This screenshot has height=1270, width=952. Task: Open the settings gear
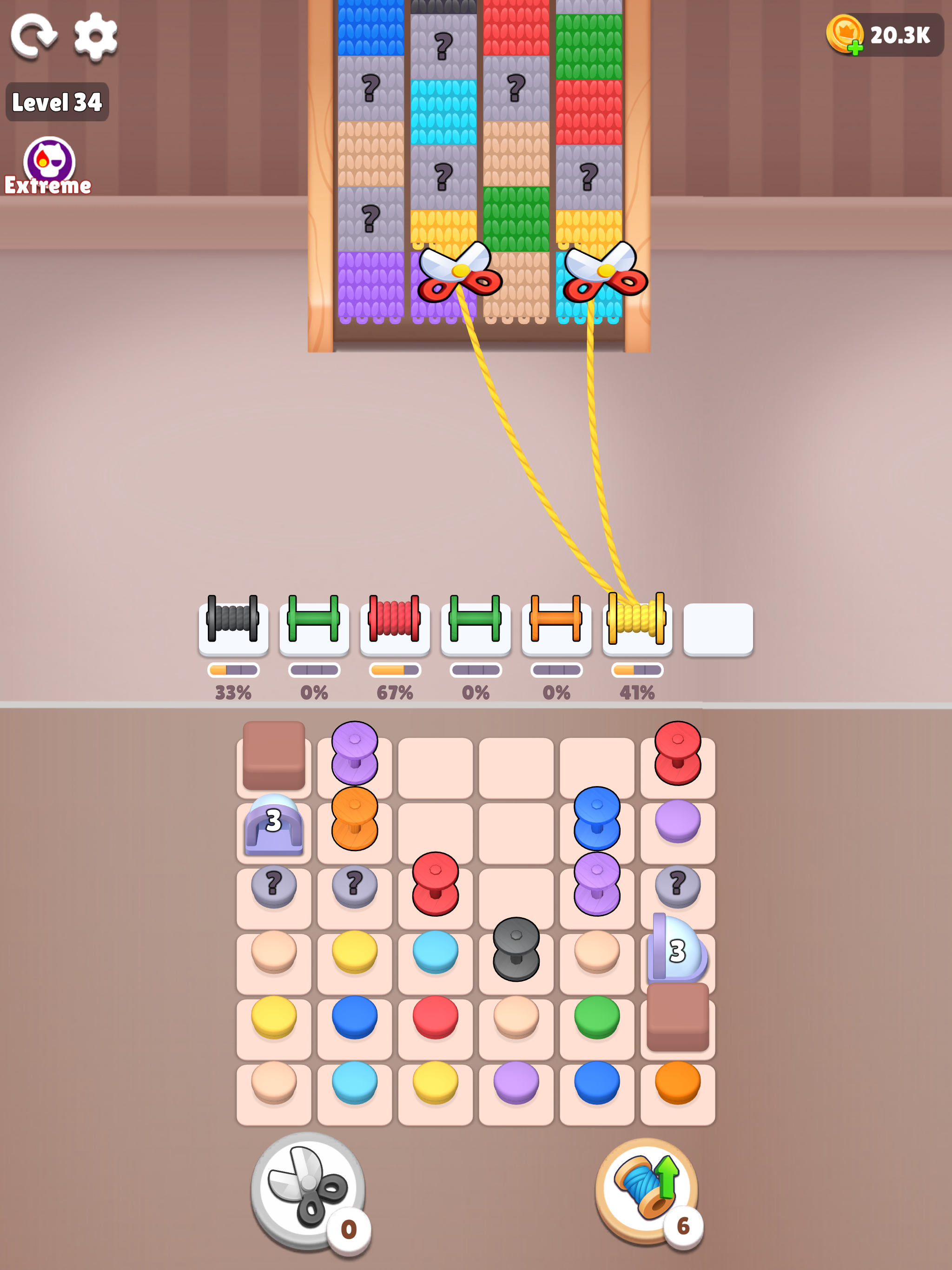pyautogui.click(x=95, y=36)
